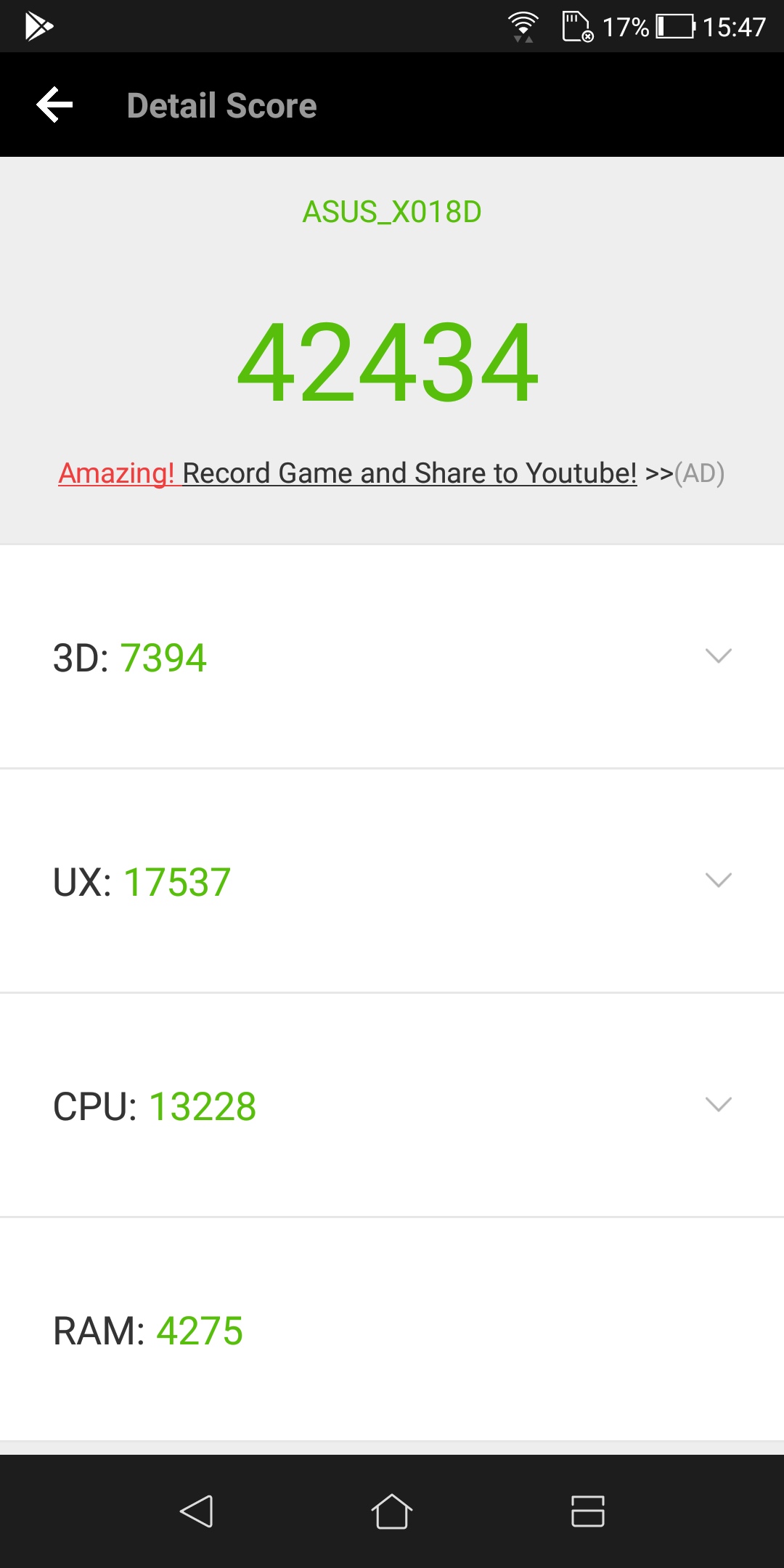Open recent apps overview

[587, 1511]
